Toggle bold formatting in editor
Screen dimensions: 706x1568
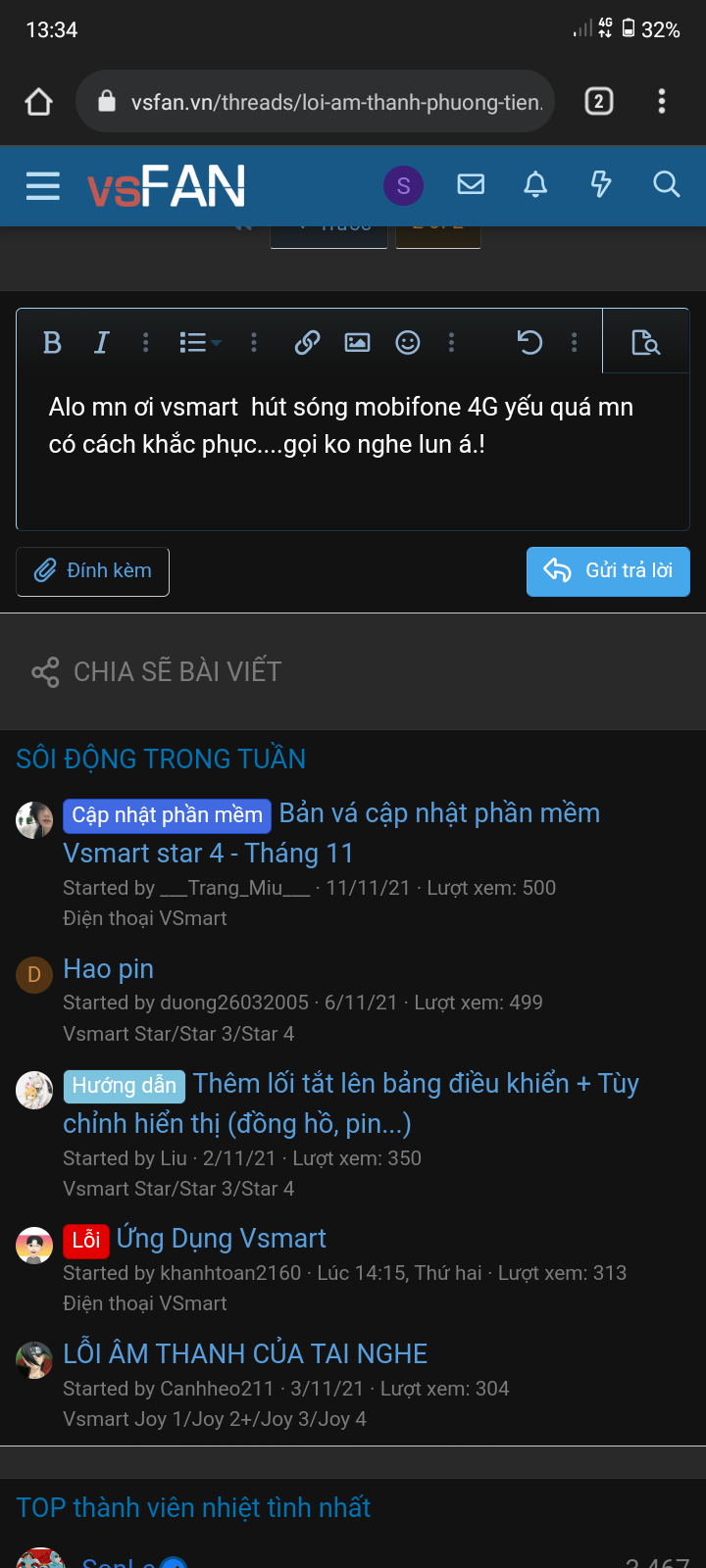(53, 342)
